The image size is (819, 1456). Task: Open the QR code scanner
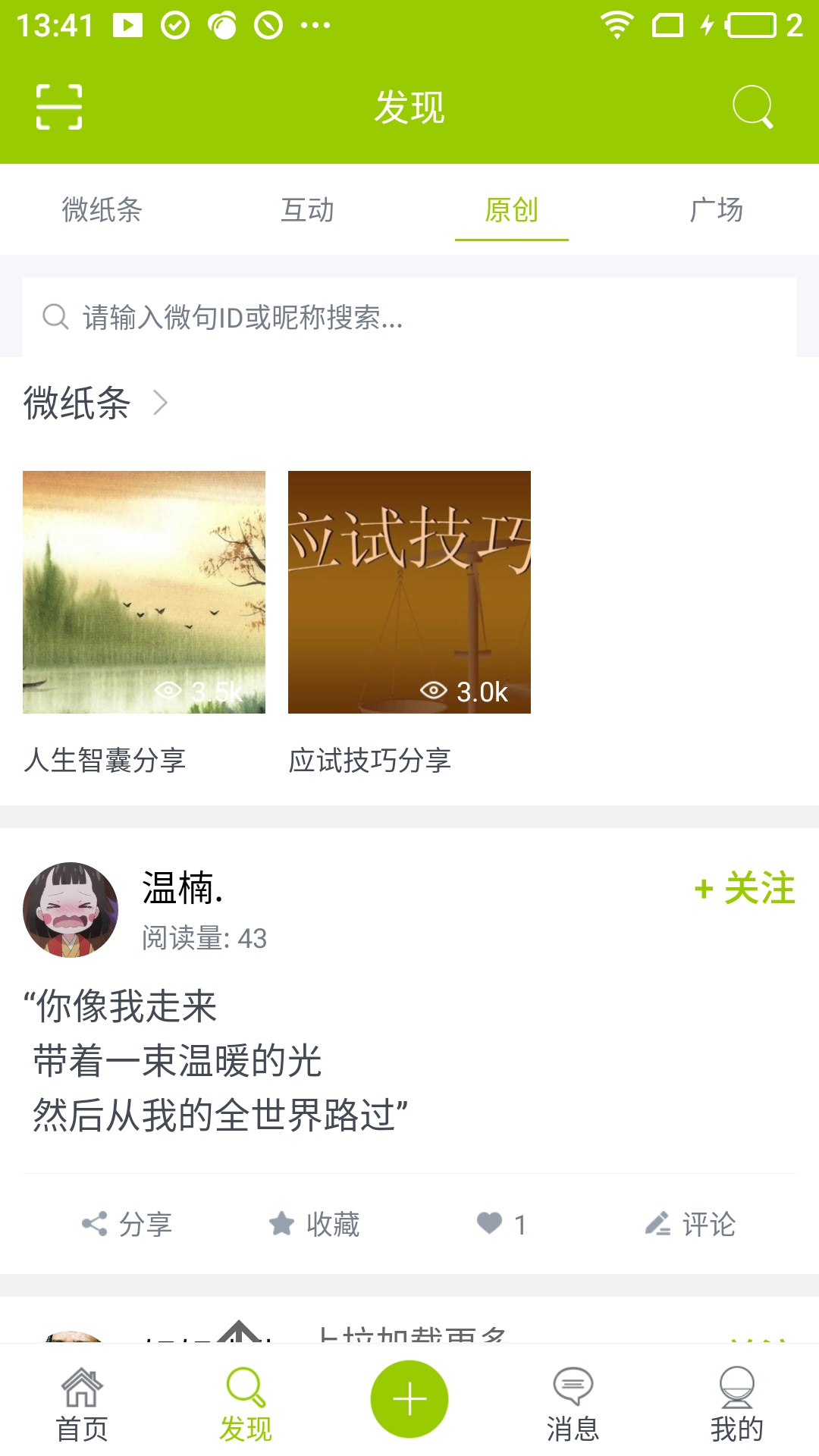point(59,106)
